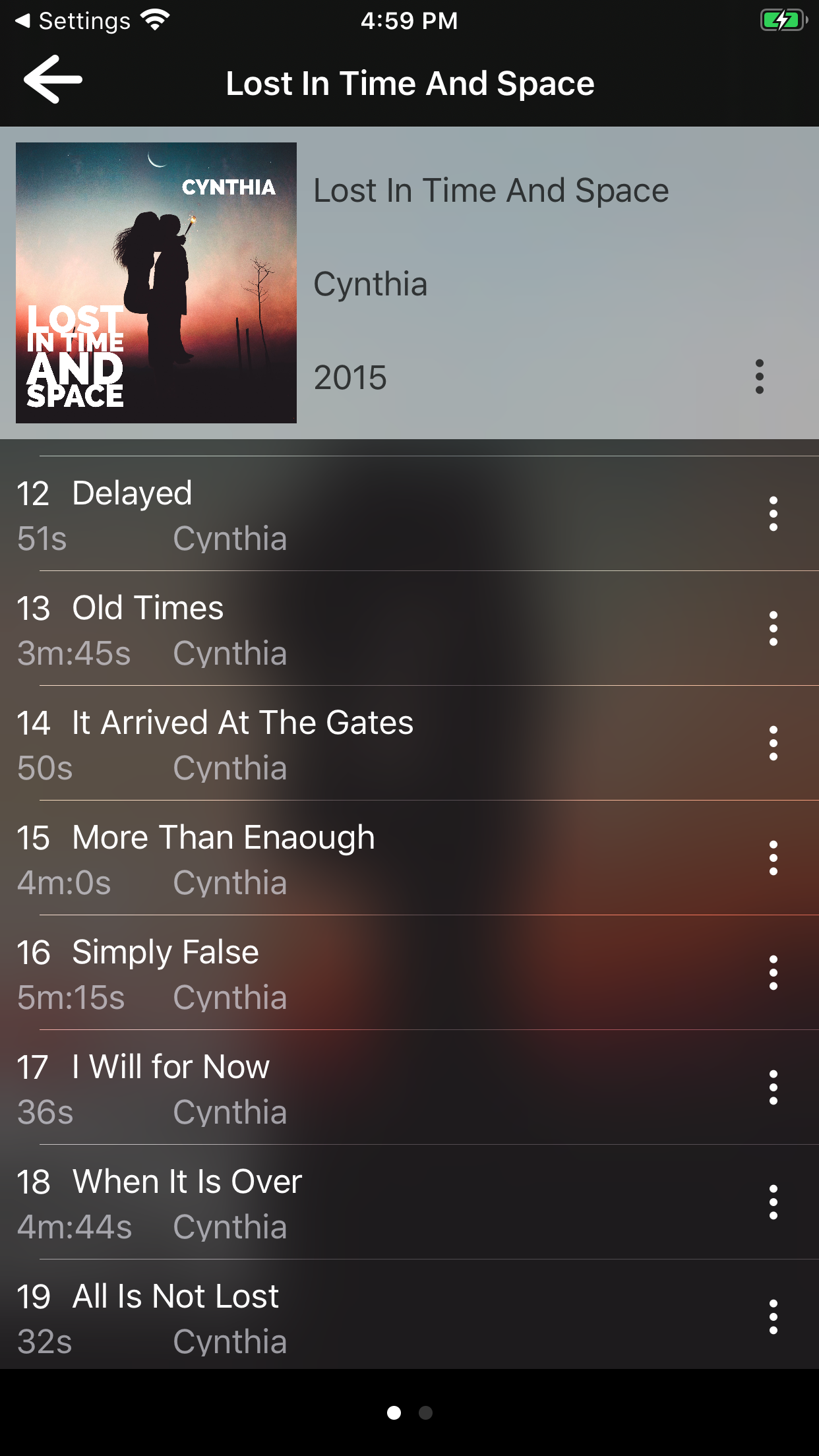Screen dimensions: 819x1456
Task: Return to Settings via the status bar
Action: coord(73,21)
